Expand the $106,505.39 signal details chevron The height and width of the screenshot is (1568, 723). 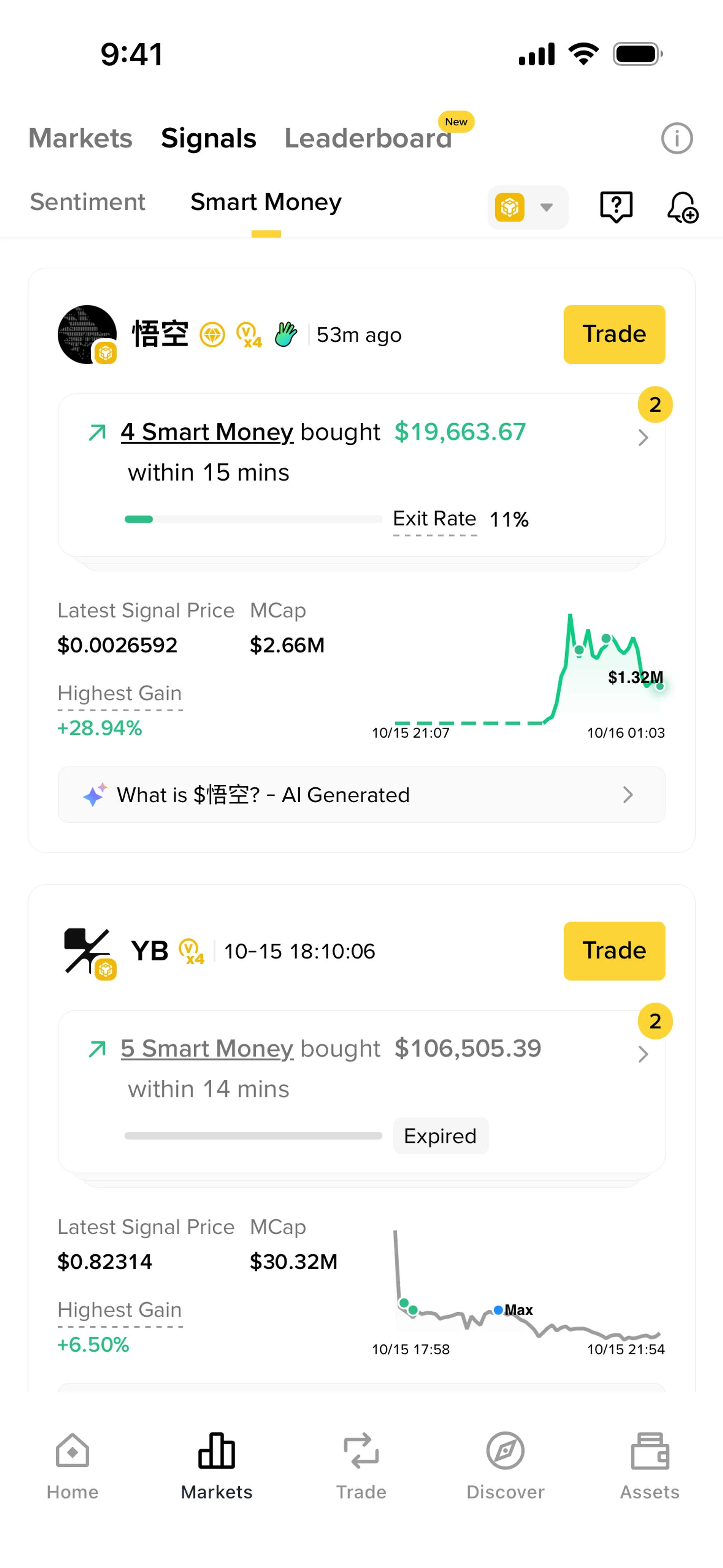coord(643,1054)
